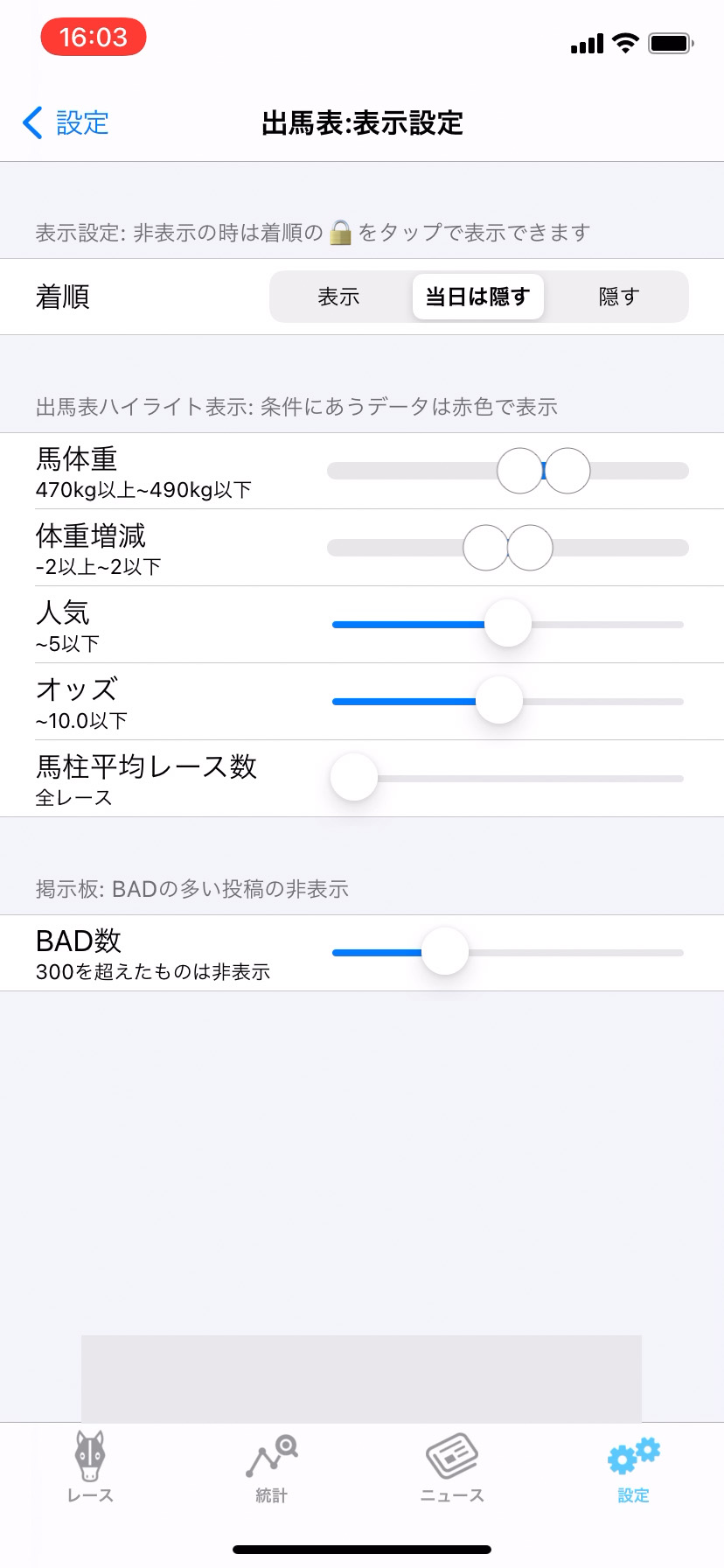Tap the 馬体重 range slider
The image size is (724, 1568).
point(507,471)
